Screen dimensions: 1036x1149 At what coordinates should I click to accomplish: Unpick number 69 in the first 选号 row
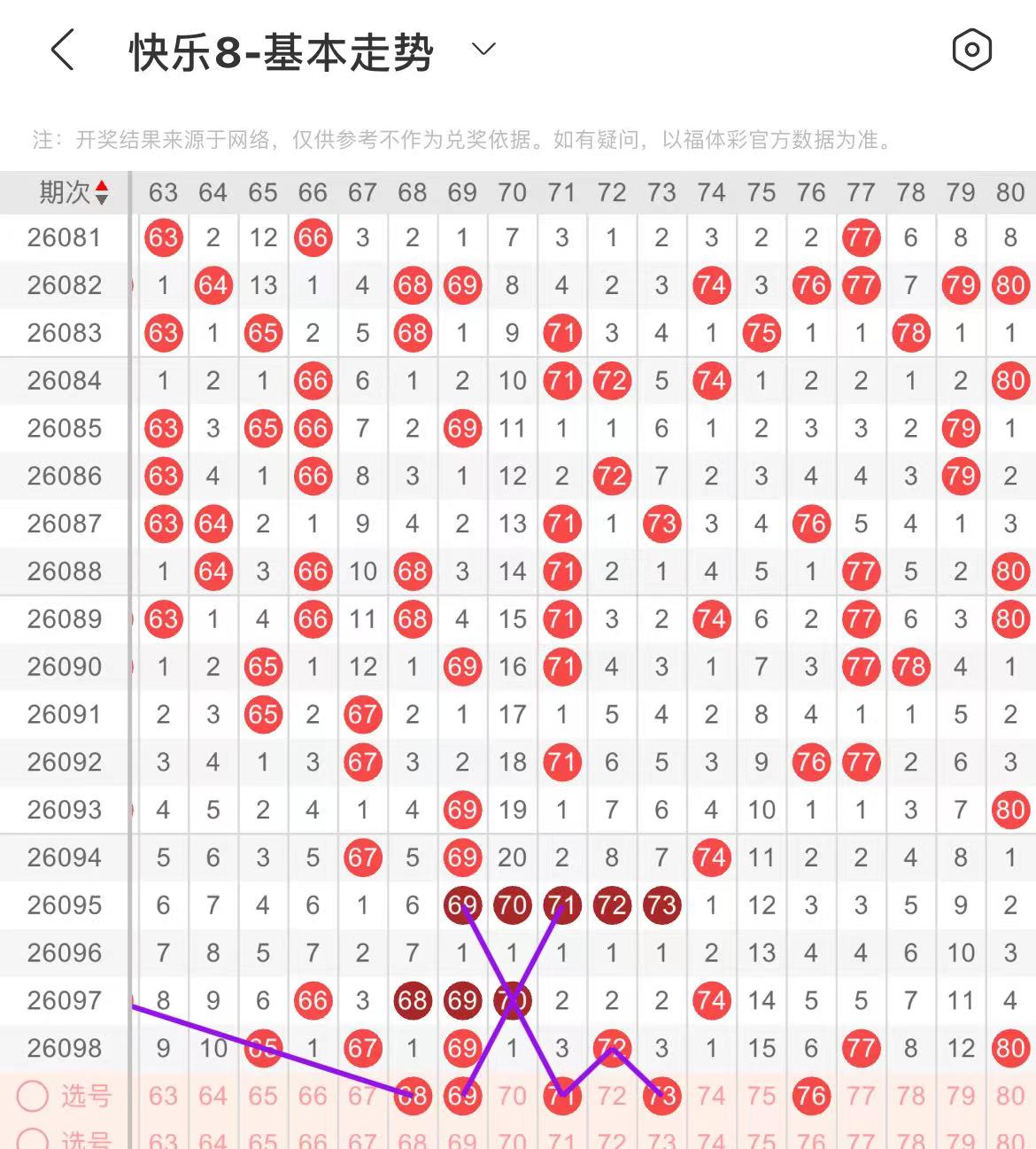[462, 1096]
